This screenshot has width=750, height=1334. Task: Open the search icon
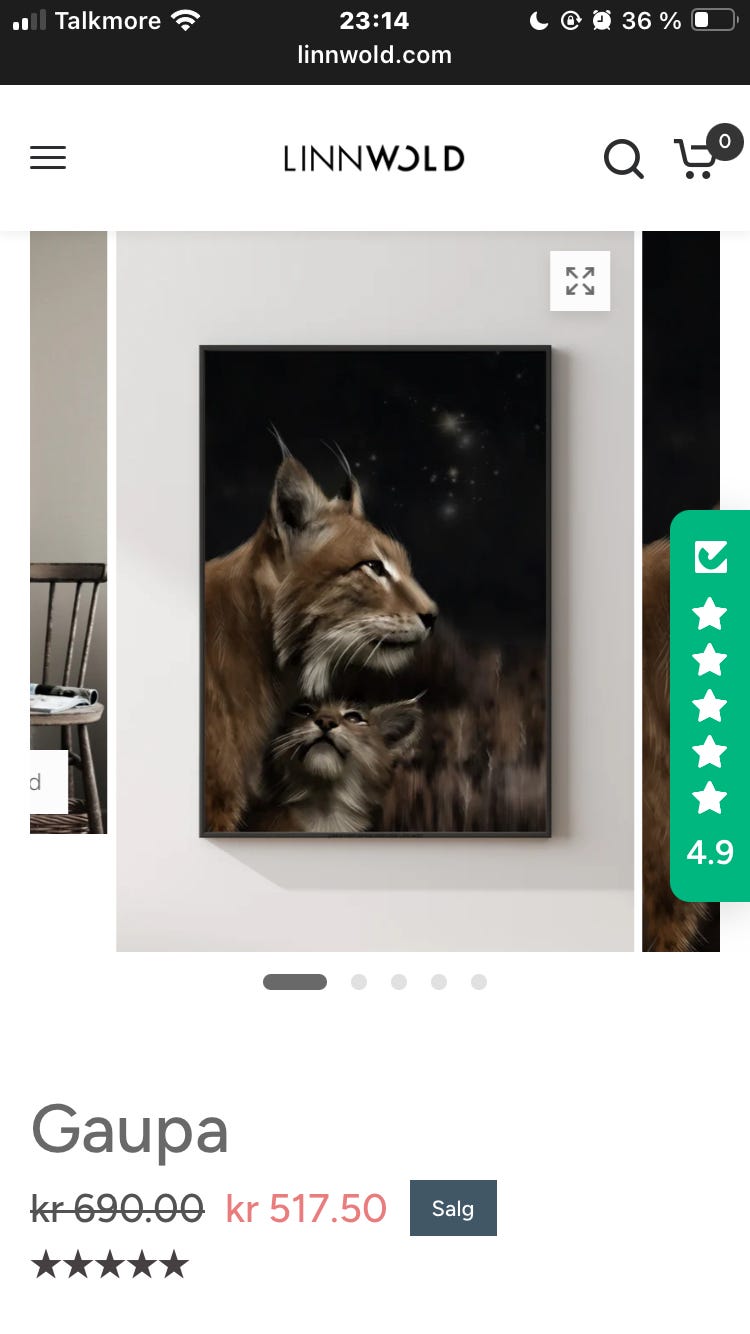coord(624,158)
